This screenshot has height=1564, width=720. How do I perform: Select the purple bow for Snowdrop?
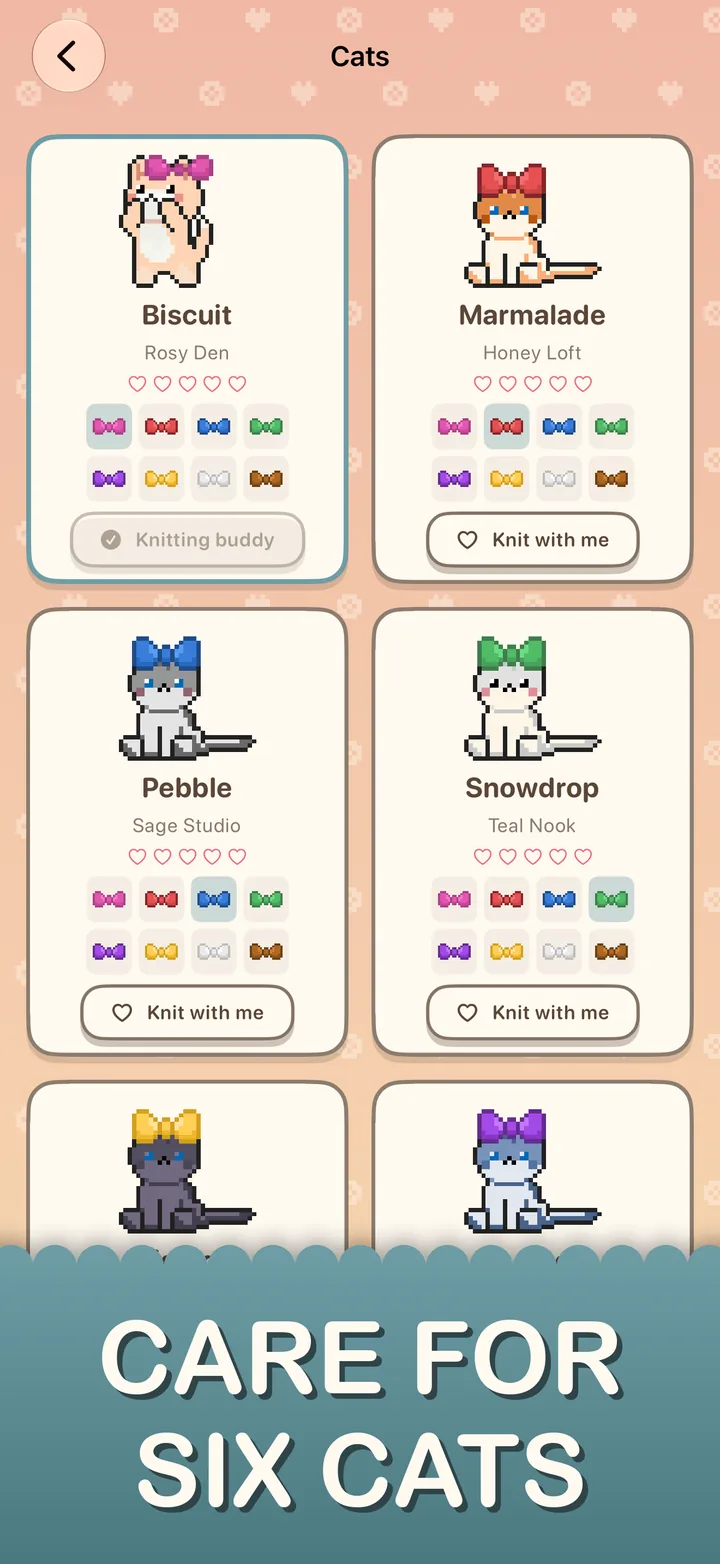click(454, 952)
